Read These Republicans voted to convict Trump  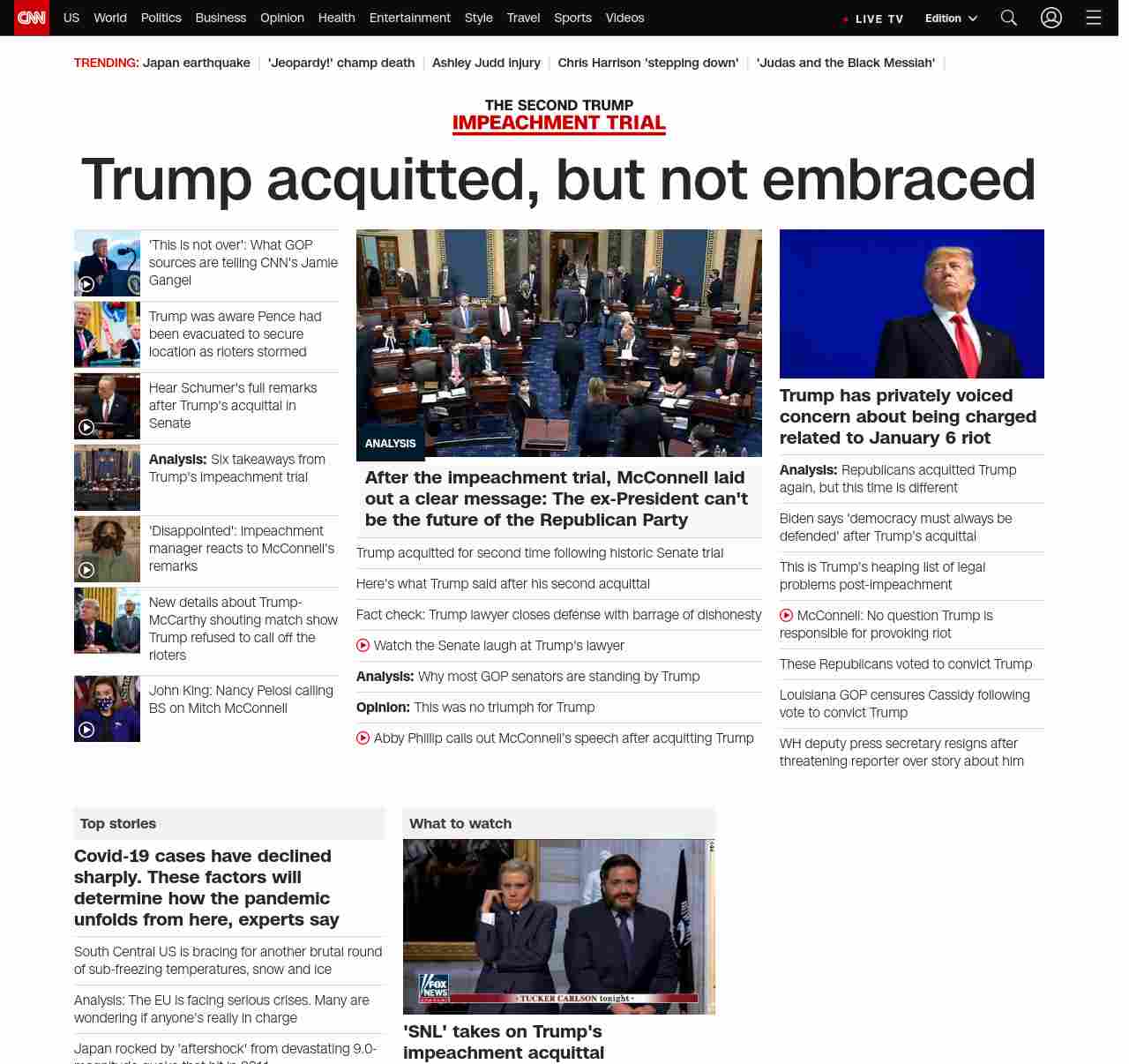(905, 664)
